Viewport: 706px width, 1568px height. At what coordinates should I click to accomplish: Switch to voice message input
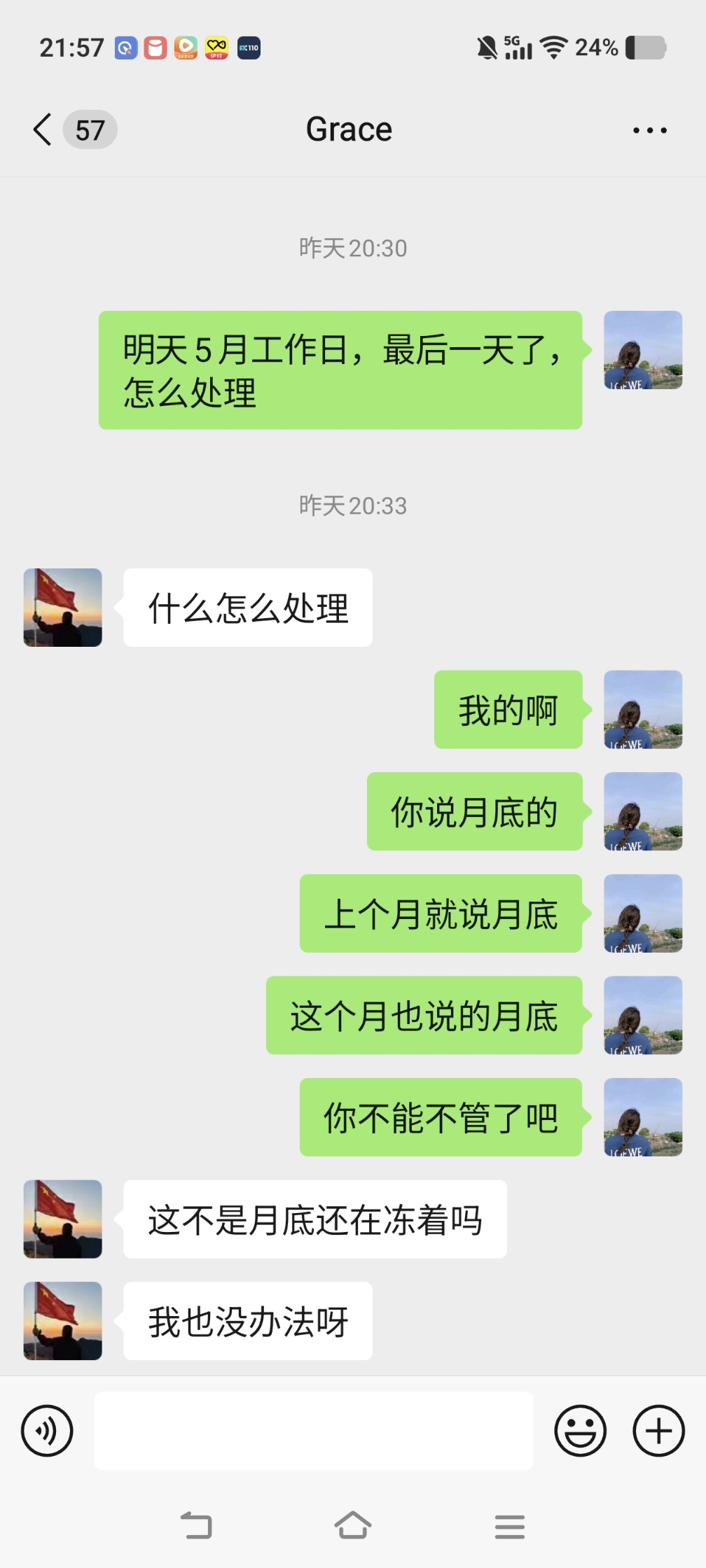(47, 1430)
